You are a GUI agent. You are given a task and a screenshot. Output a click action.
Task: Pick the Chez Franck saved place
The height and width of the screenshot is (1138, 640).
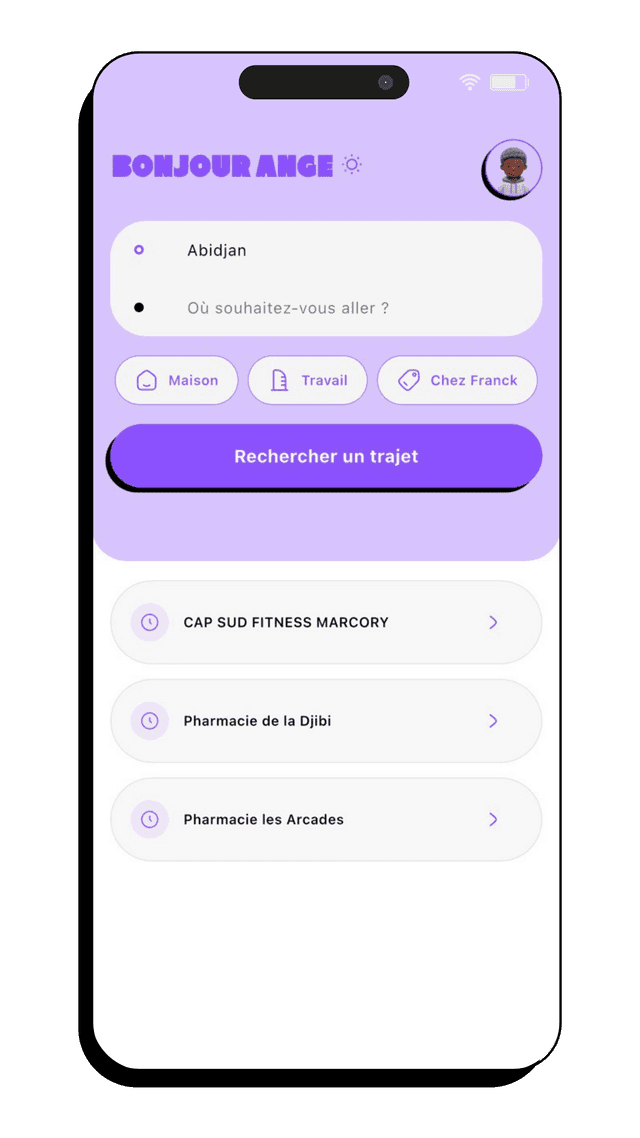pos(457,380)
